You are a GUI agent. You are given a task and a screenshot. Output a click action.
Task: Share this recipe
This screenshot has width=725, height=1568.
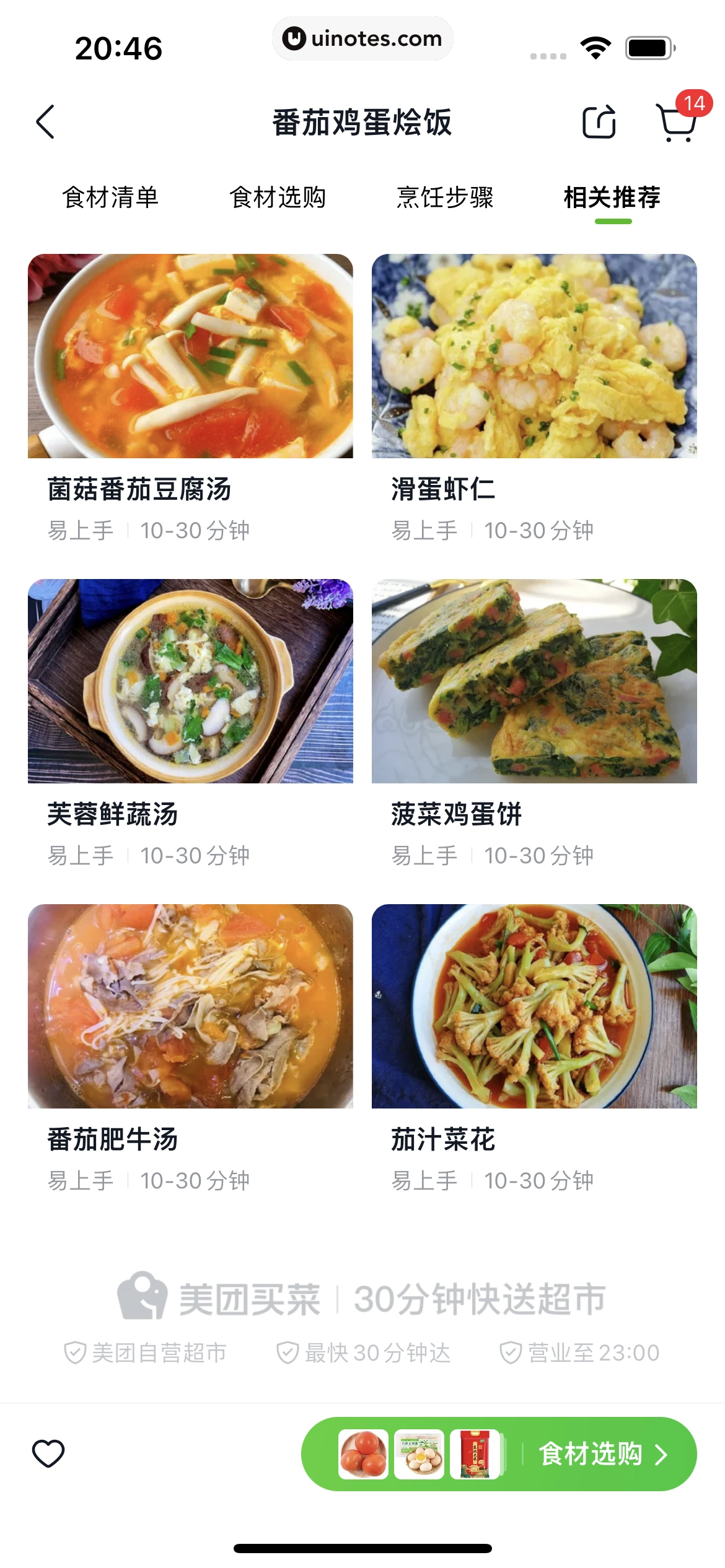(x=599, y=122)
